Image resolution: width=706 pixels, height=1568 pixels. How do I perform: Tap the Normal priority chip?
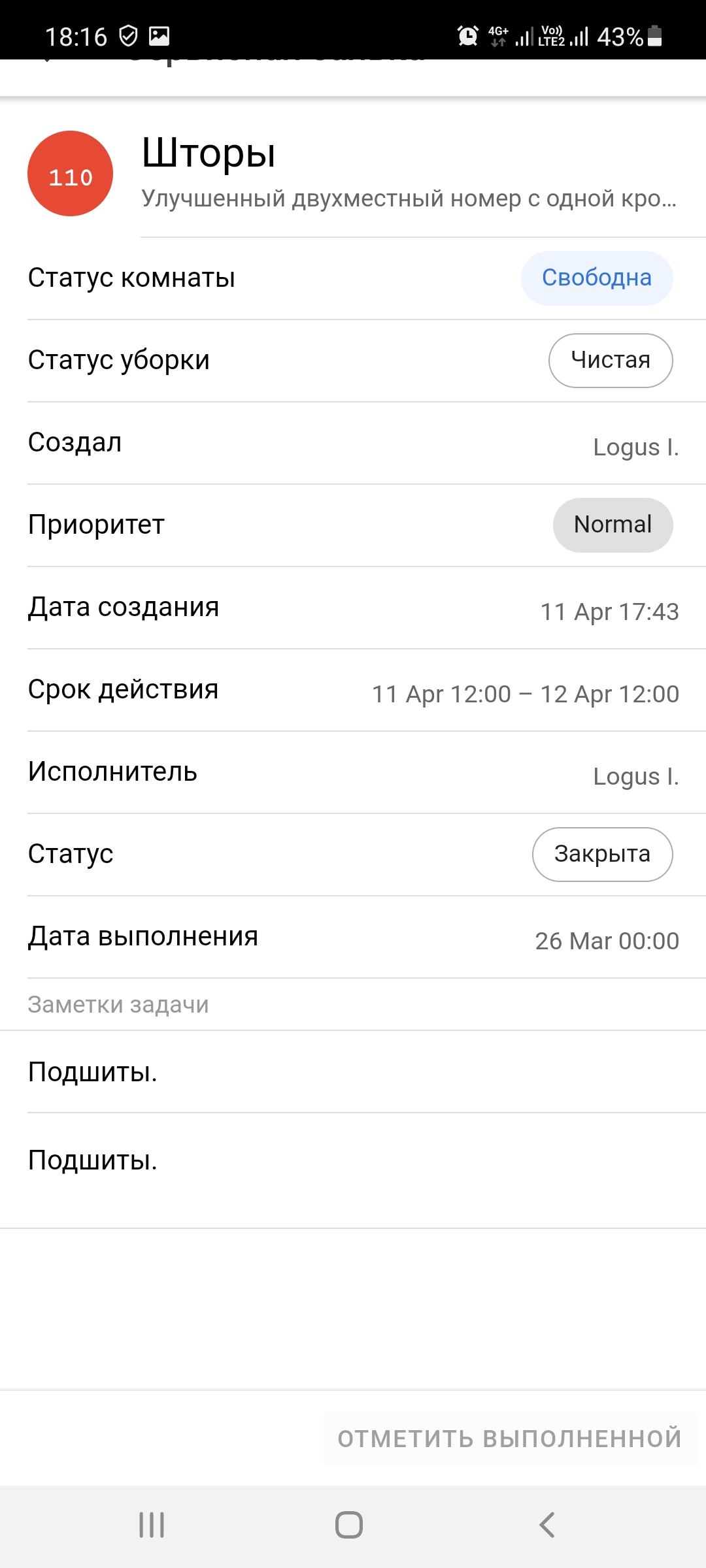[x=613, y=525]
